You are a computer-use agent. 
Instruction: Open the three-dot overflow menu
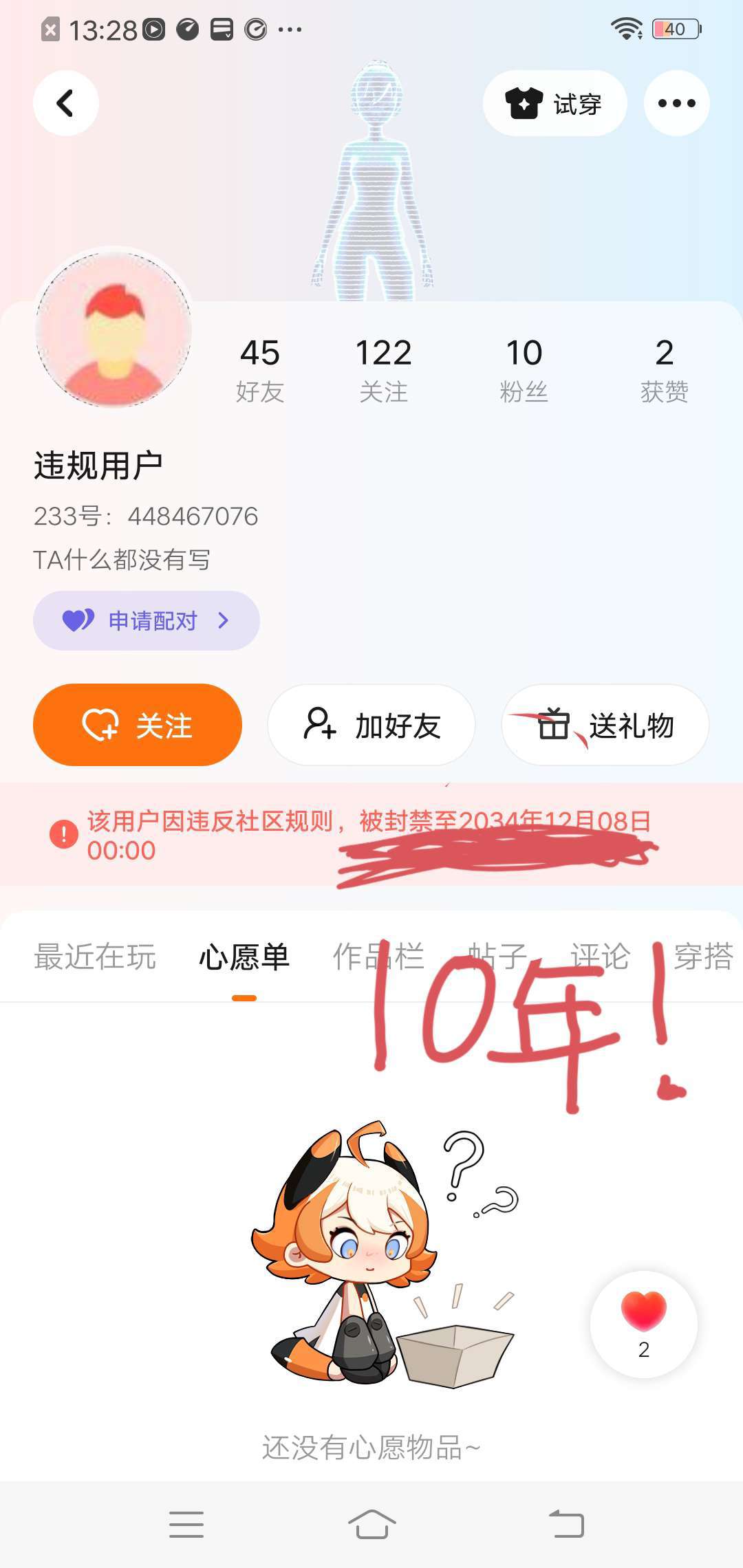676,103
